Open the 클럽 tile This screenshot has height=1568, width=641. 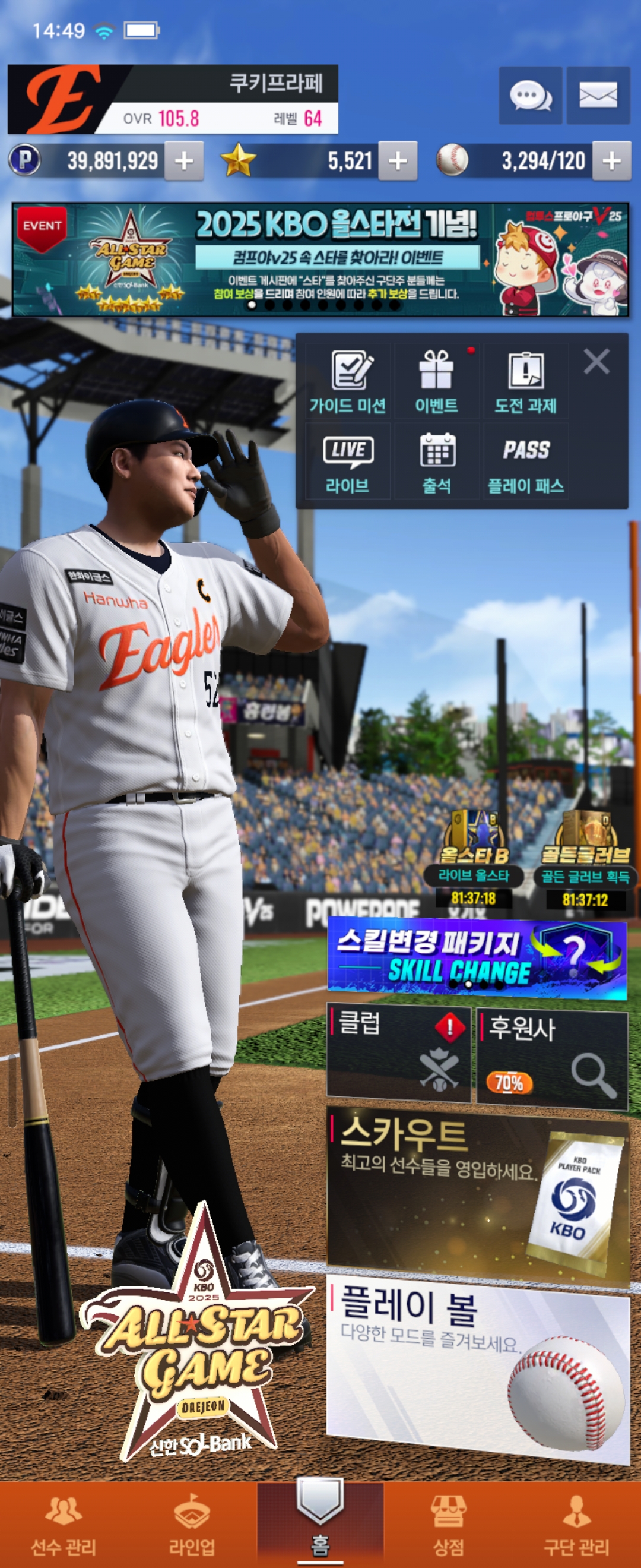[x=399, y=1054]
